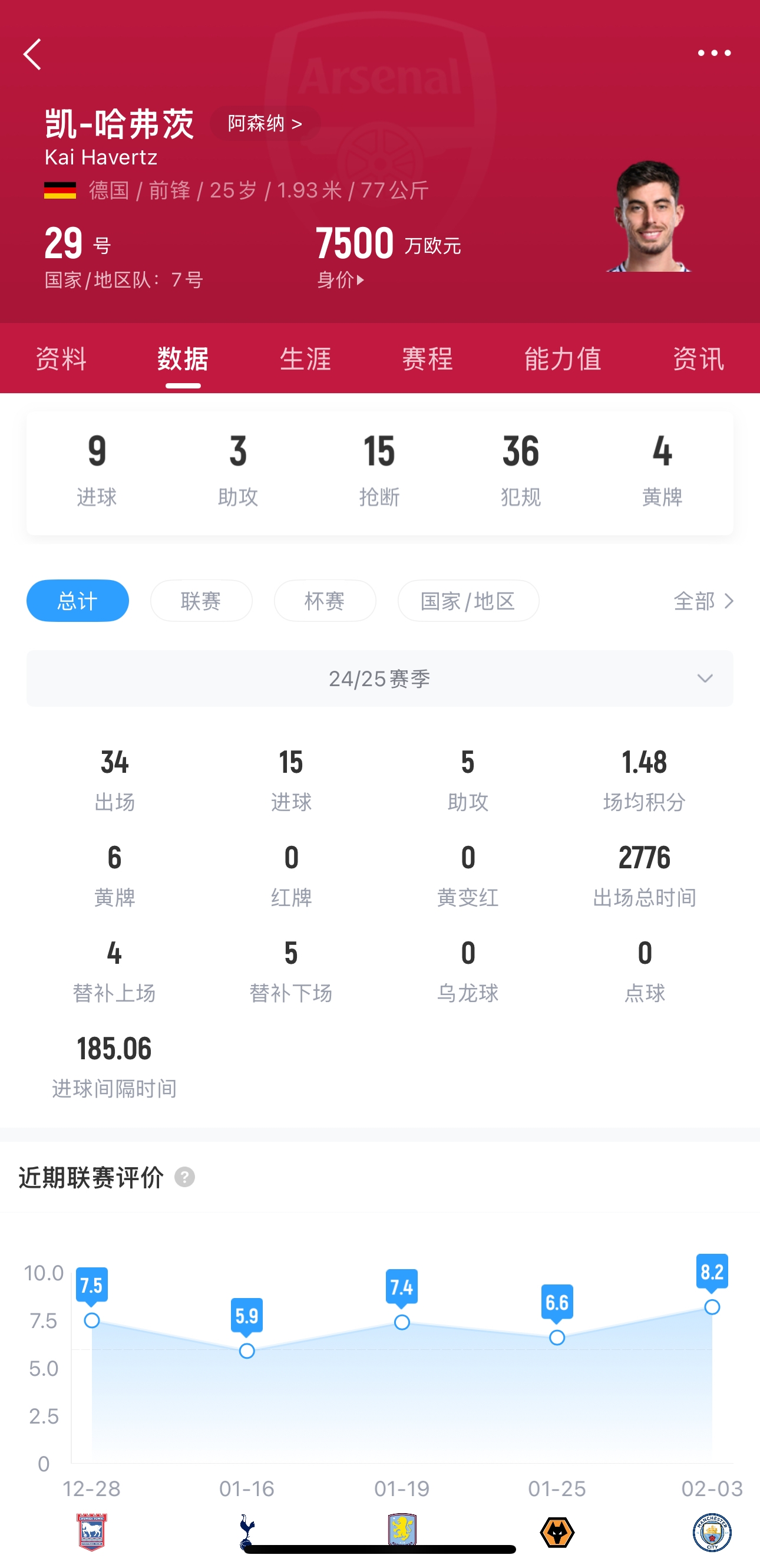This screenshot has width=760, height=1568.
Task: Select the 8.2 rating point for 02-03
Action: coord(712,1306)
